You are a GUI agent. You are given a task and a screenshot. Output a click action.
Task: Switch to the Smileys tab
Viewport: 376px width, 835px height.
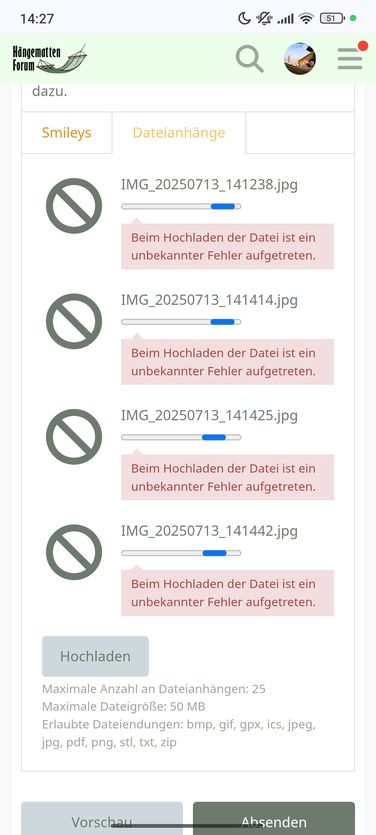pos(67,133)
